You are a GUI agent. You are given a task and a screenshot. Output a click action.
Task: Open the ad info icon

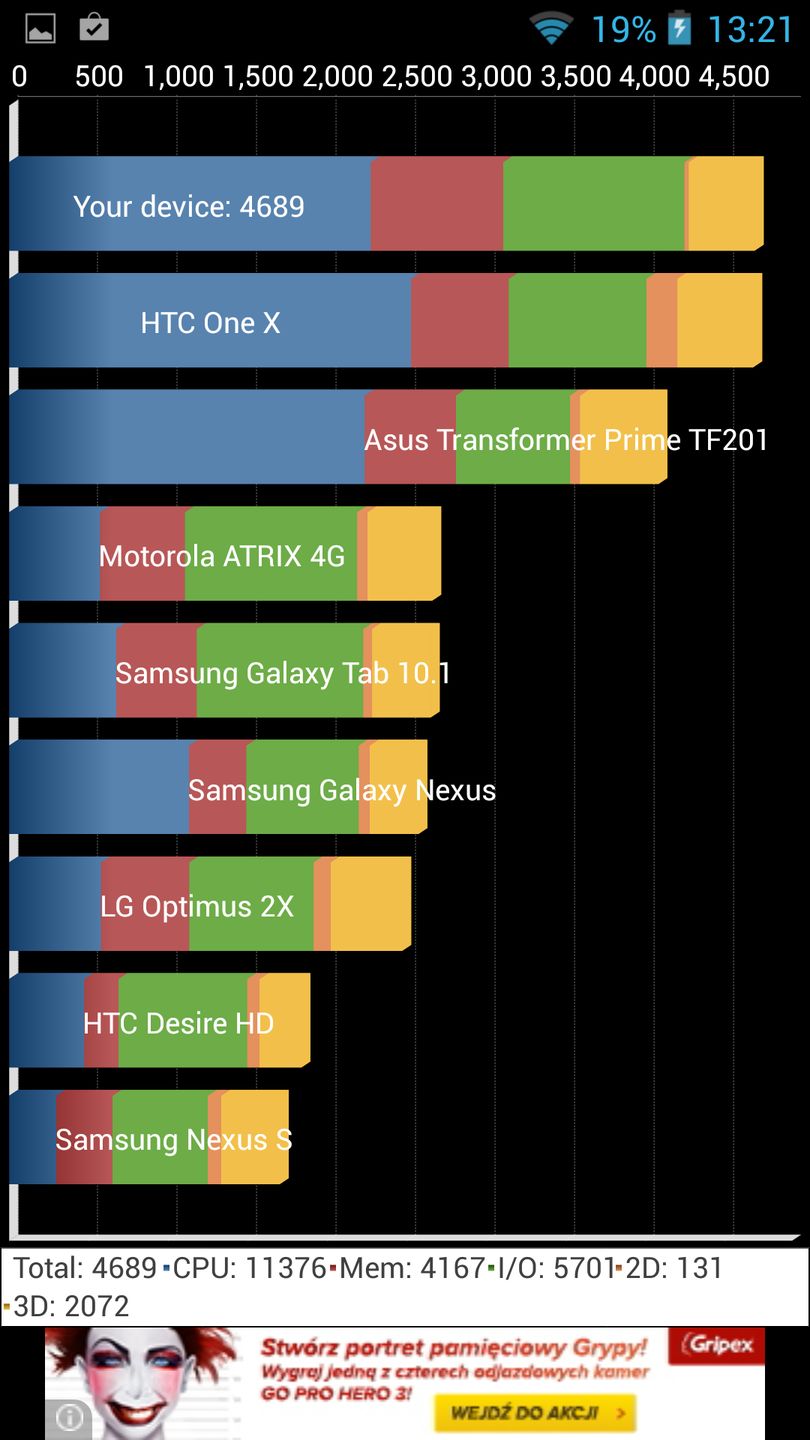[x=69, y=1418]
